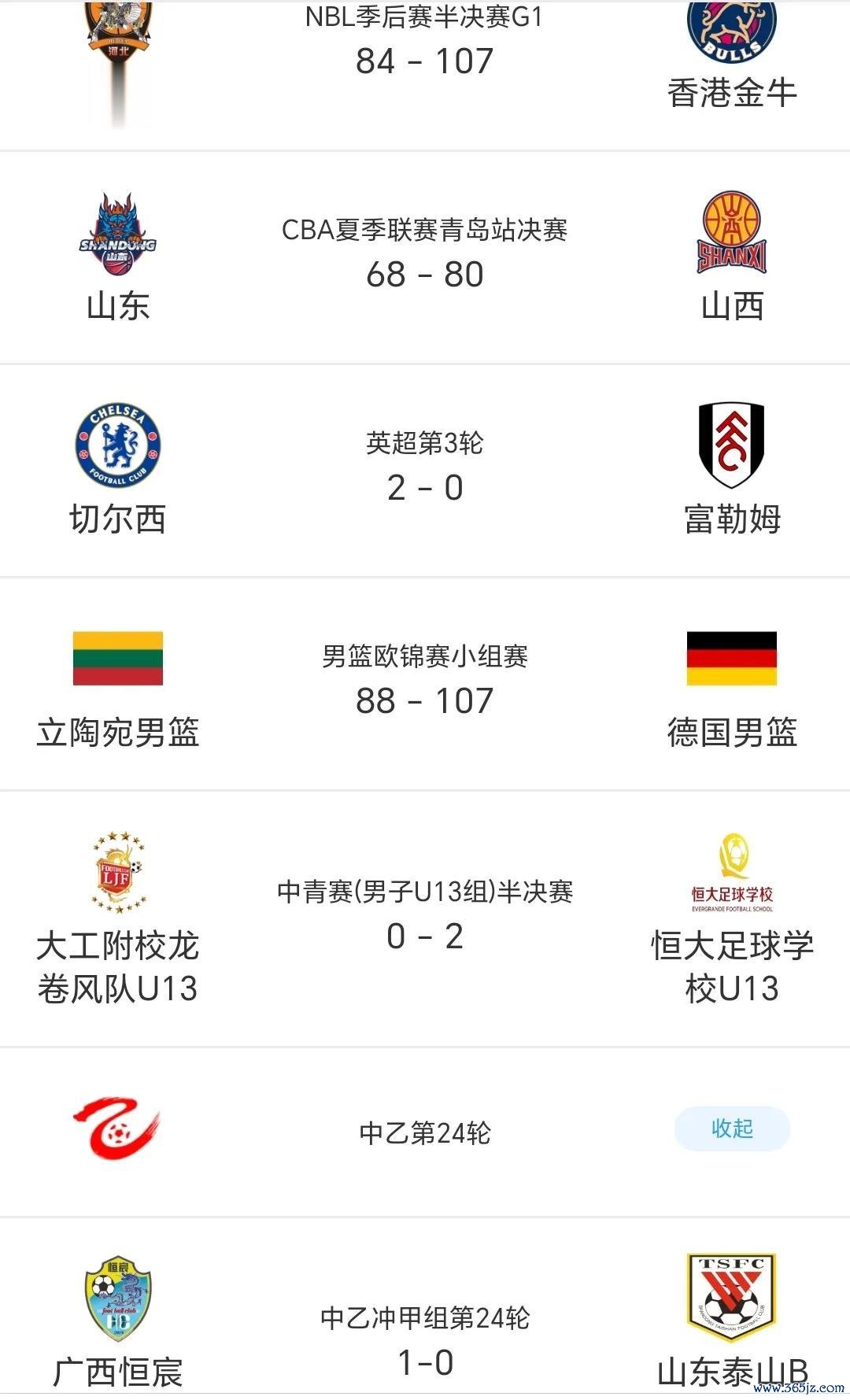Open the 山东 vs 山西 CBA summer league match
Image resolution: width=850 pixels, height=1400 pixels.
coord(425,258)
